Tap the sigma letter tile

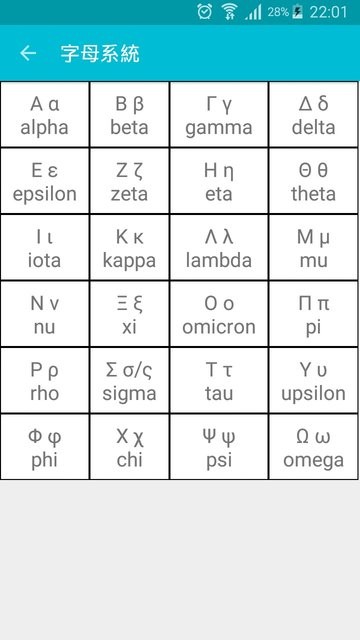coord(129,380)
